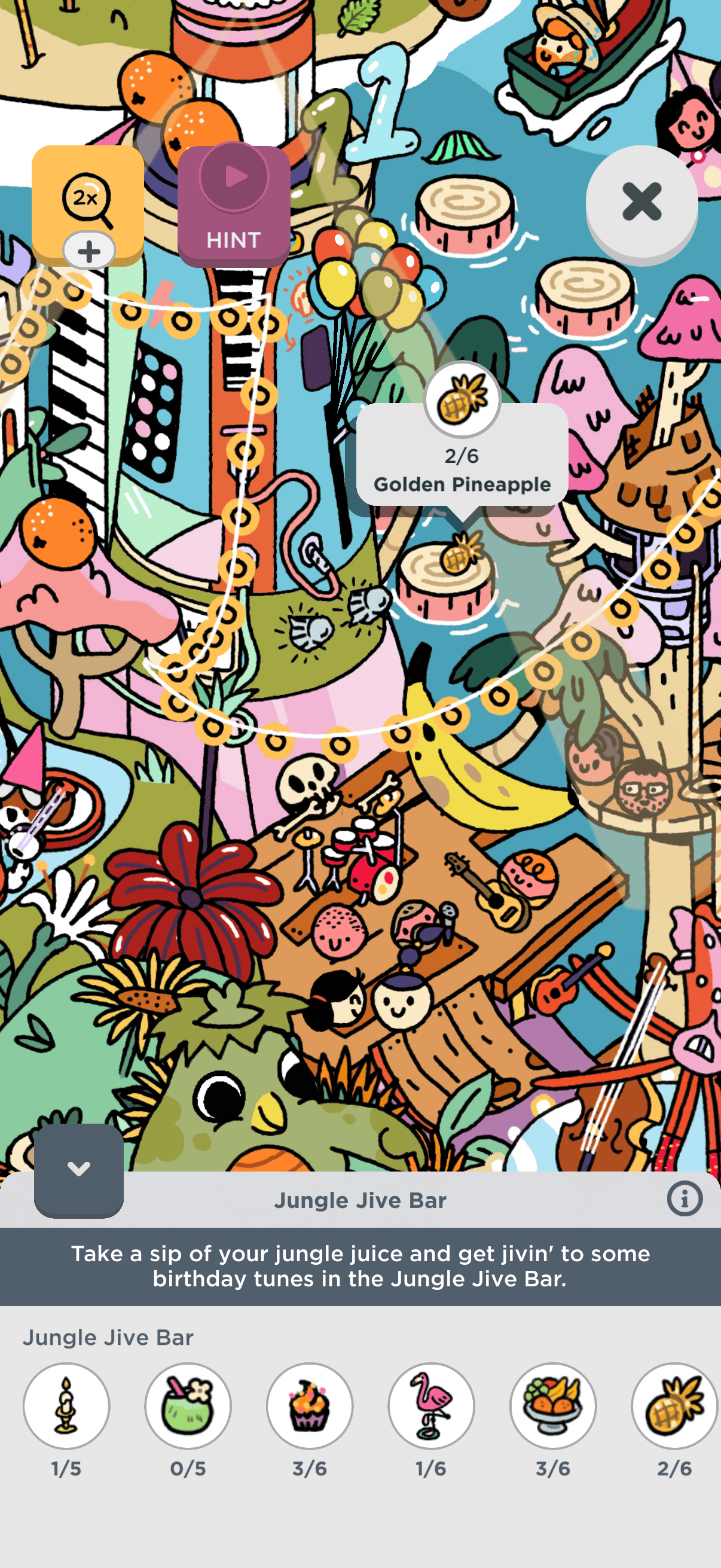Select the fruit bowl item showing 3/6
The image size is (721, 1568).
(553, 1405)
